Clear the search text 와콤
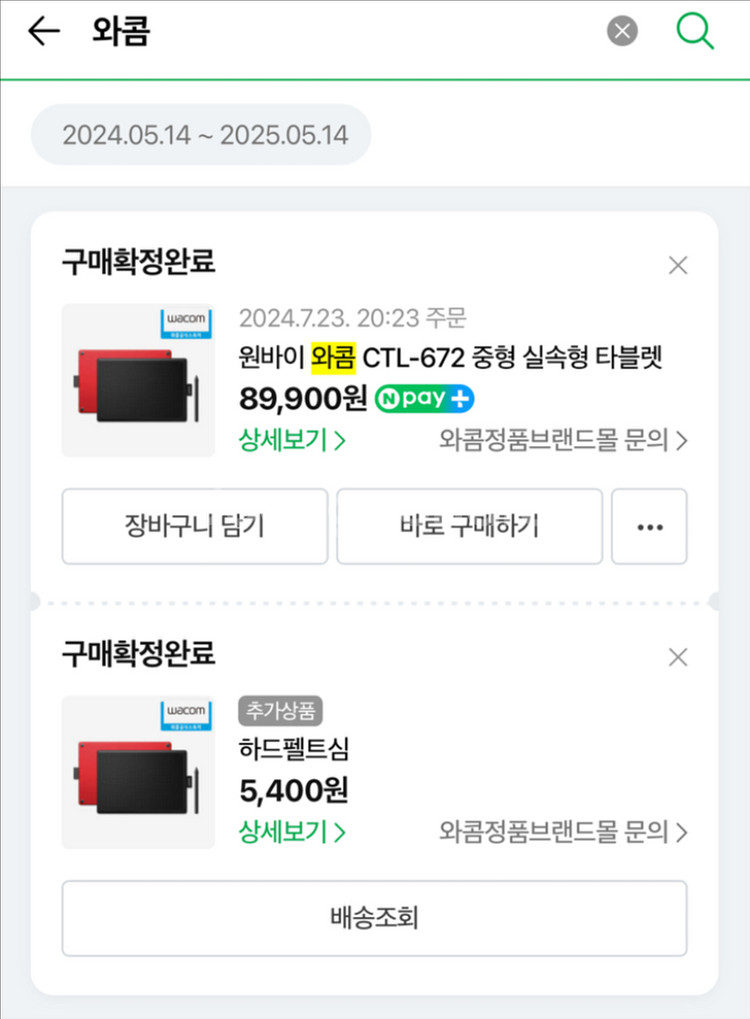This screenshot has height=1019, width=750. point(622,32)
